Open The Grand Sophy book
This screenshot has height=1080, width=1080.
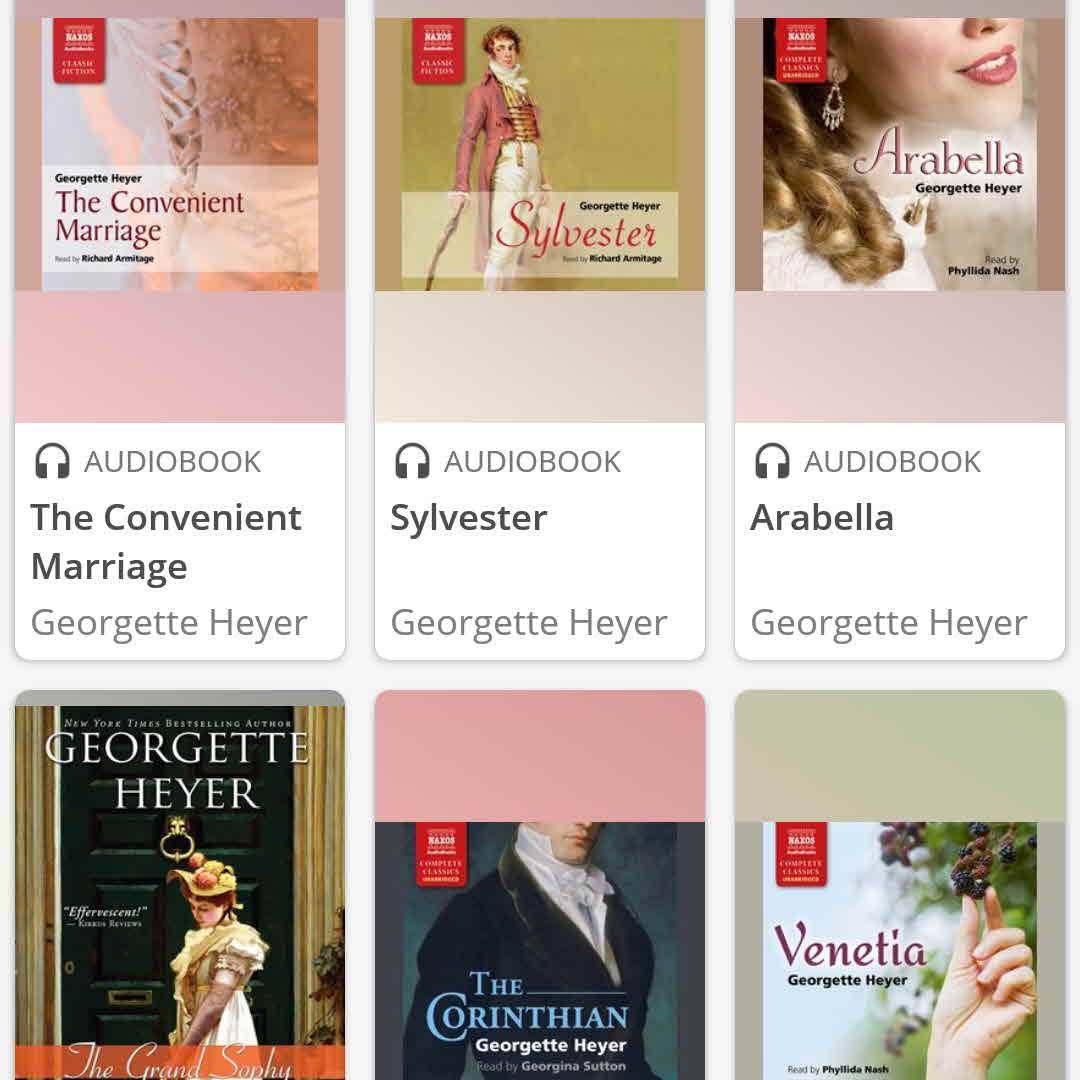click(180, 890)
